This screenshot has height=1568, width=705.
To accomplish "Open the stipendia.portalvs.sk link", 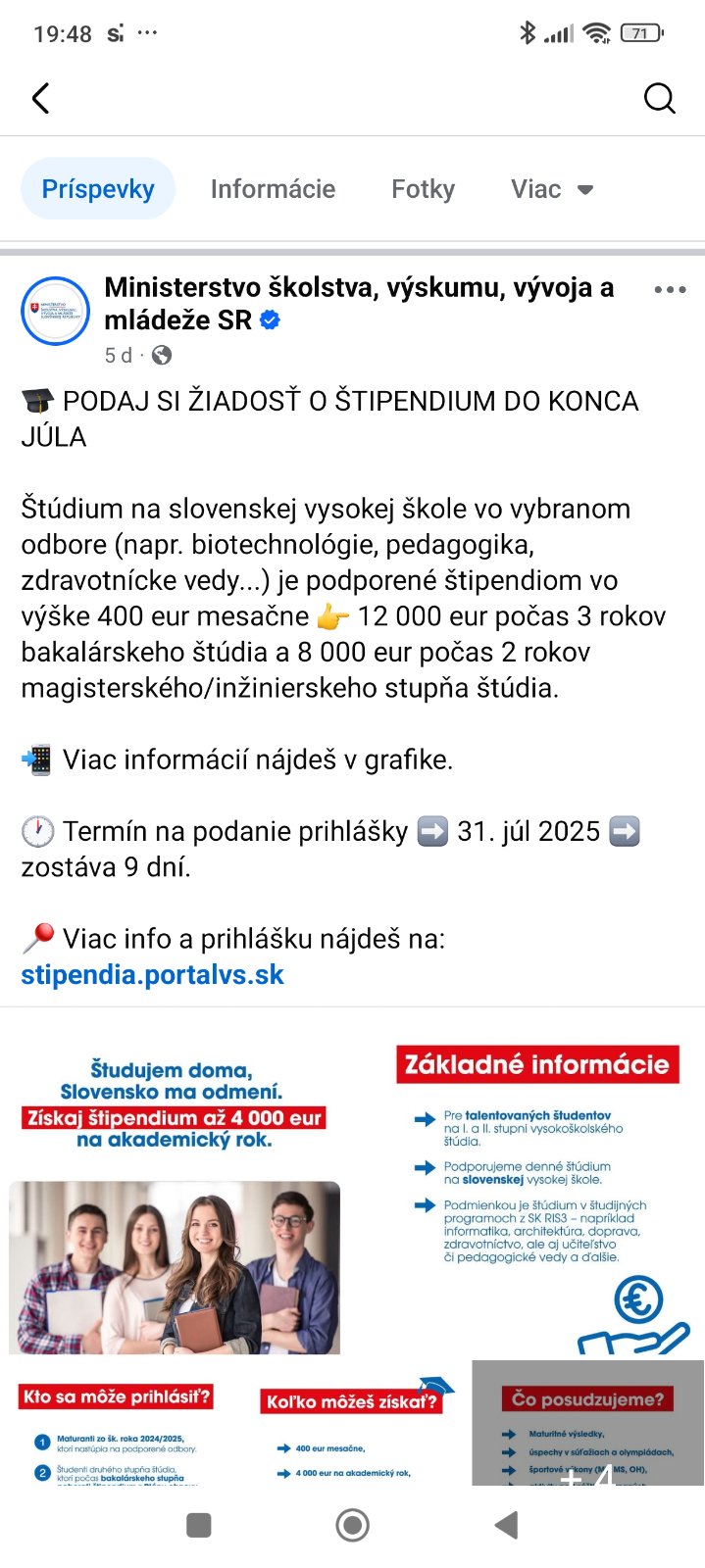I will (x=153, y=975).
